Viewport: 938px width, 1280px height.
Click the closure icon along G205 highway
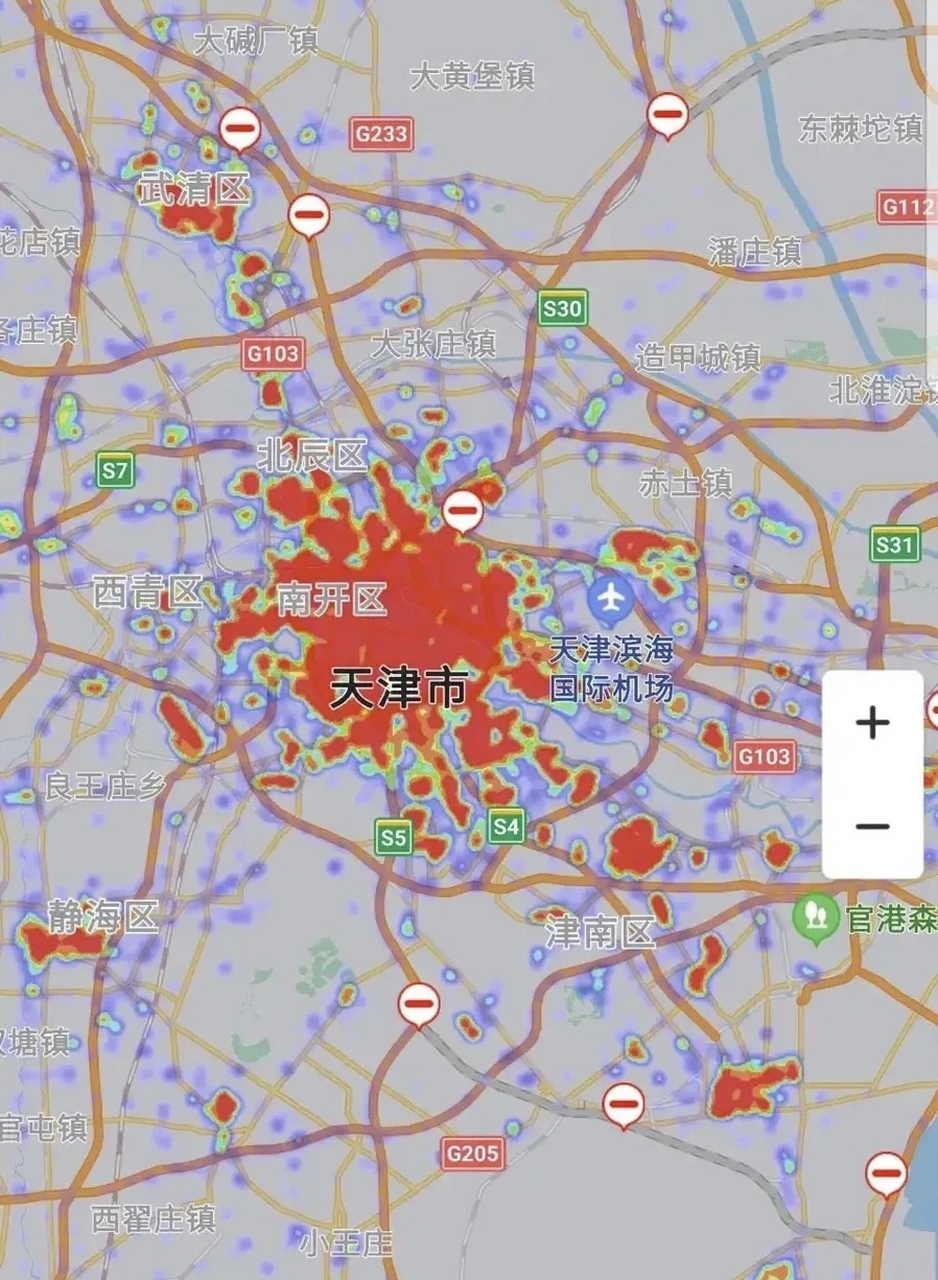point(417,1001)
